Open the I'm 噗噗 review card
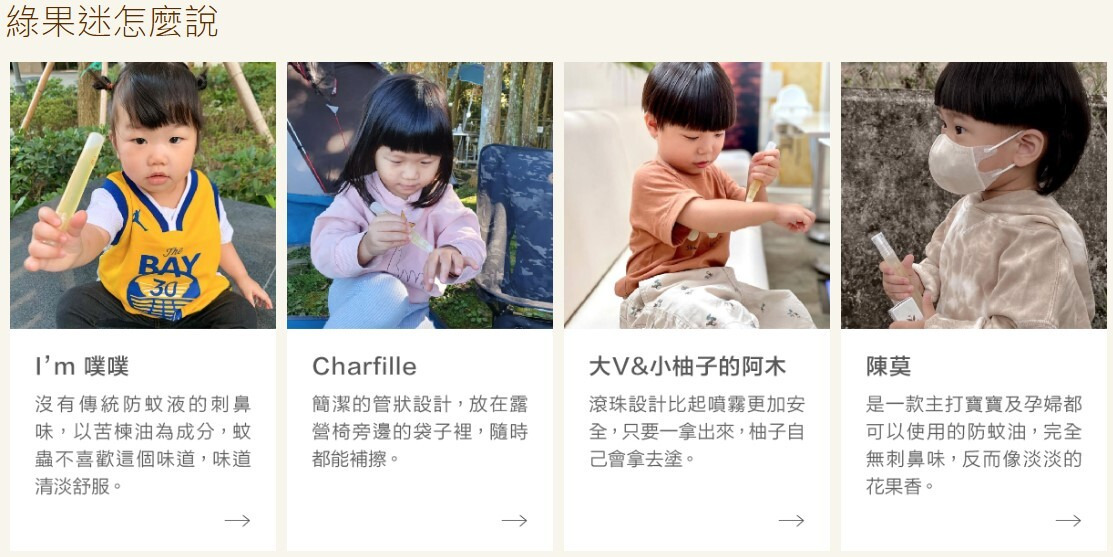The image size is (1113, 557). coord(237,520)
